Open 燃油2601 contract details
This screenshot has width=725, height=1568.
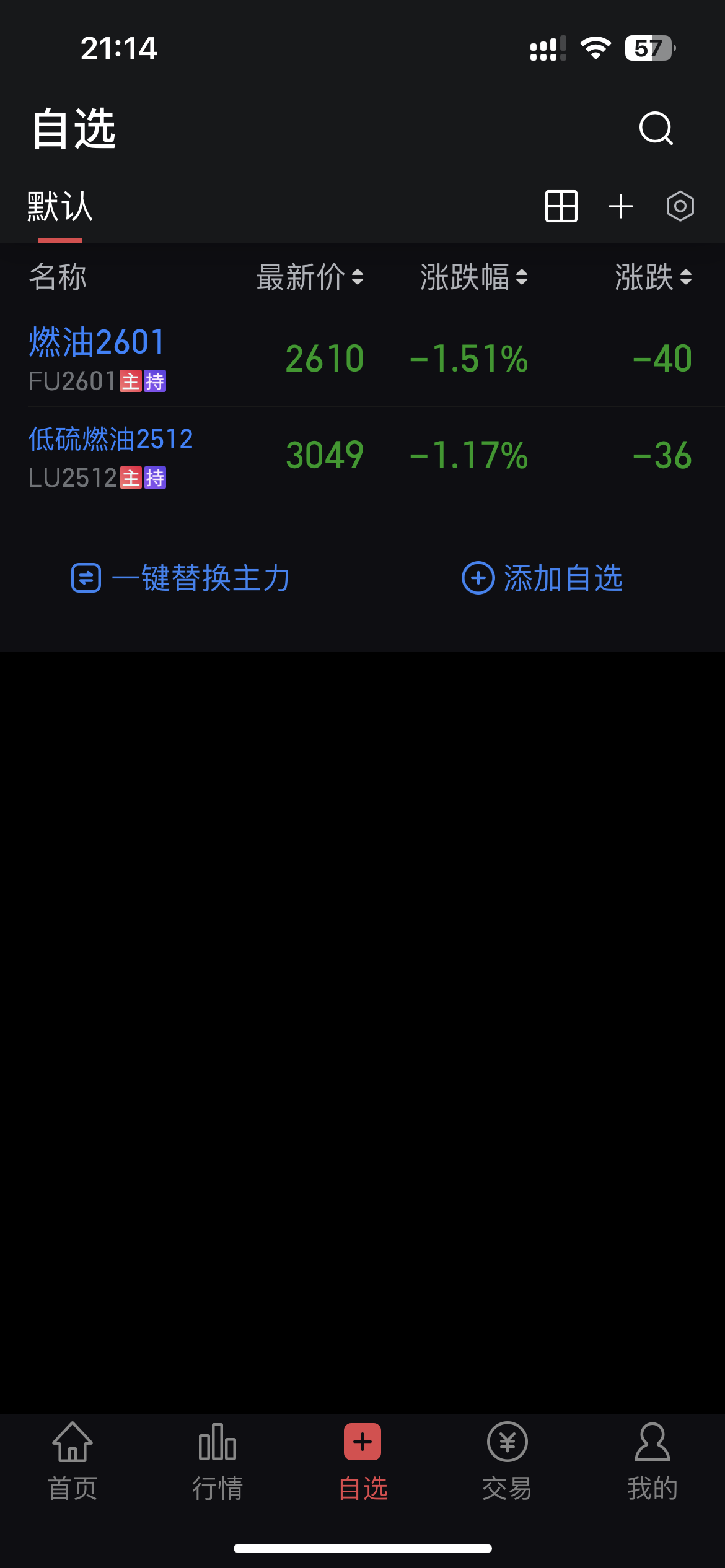[362, 359]
